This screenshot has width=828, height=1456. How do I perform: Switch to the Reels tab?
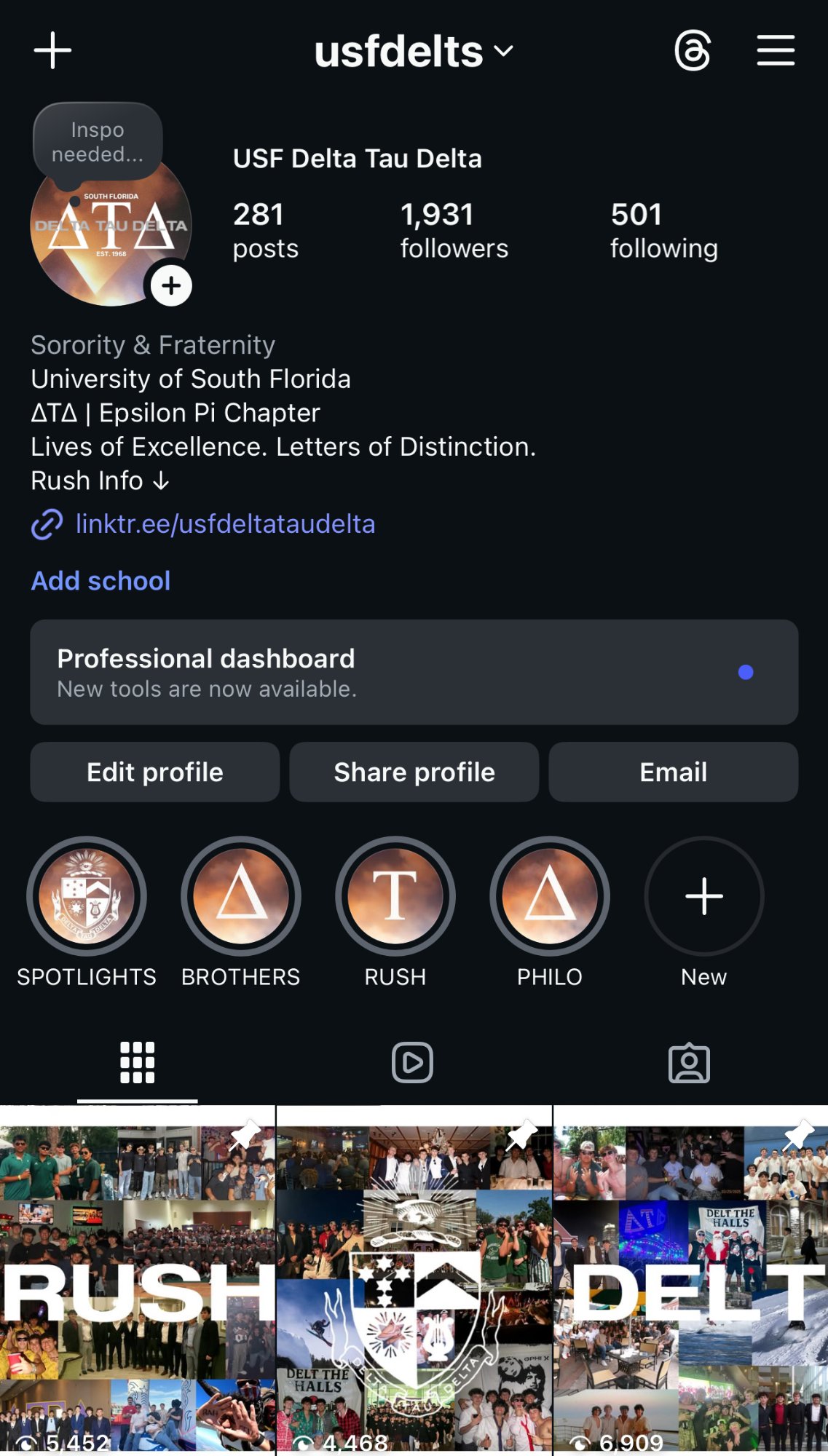(413, 1063)
